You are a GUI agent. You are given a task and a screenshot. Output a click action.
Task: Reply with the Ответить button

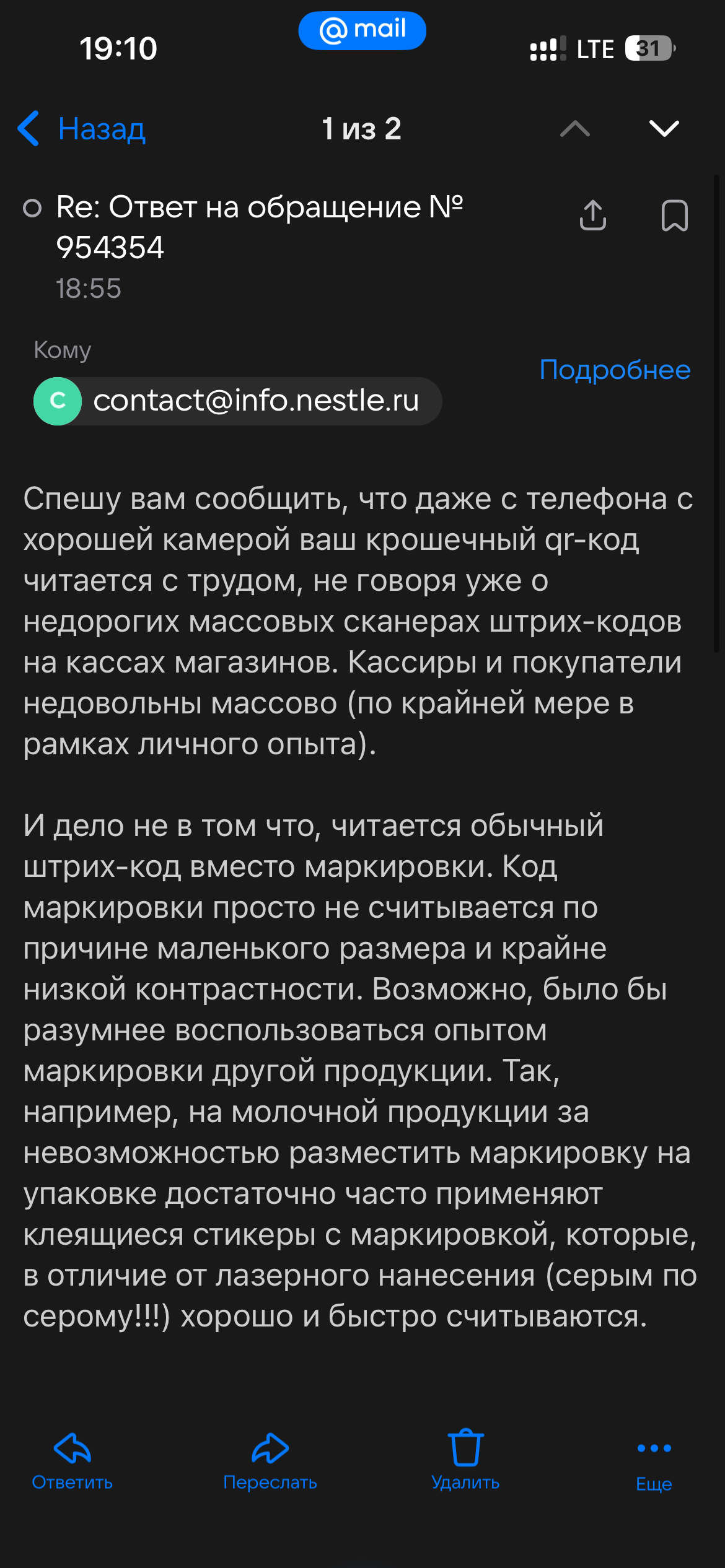coord(72,1460)
